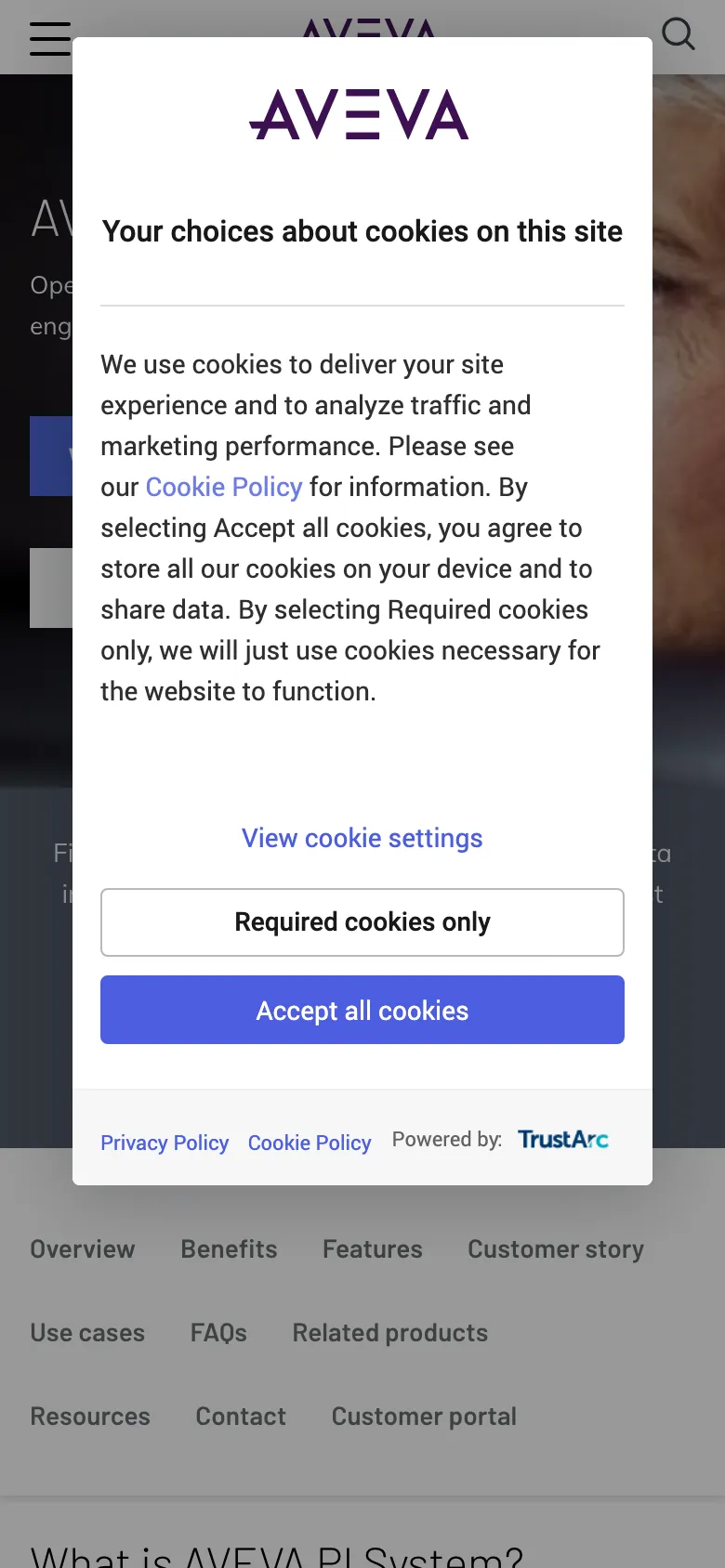Open the hamburger menu

point(50,39)
